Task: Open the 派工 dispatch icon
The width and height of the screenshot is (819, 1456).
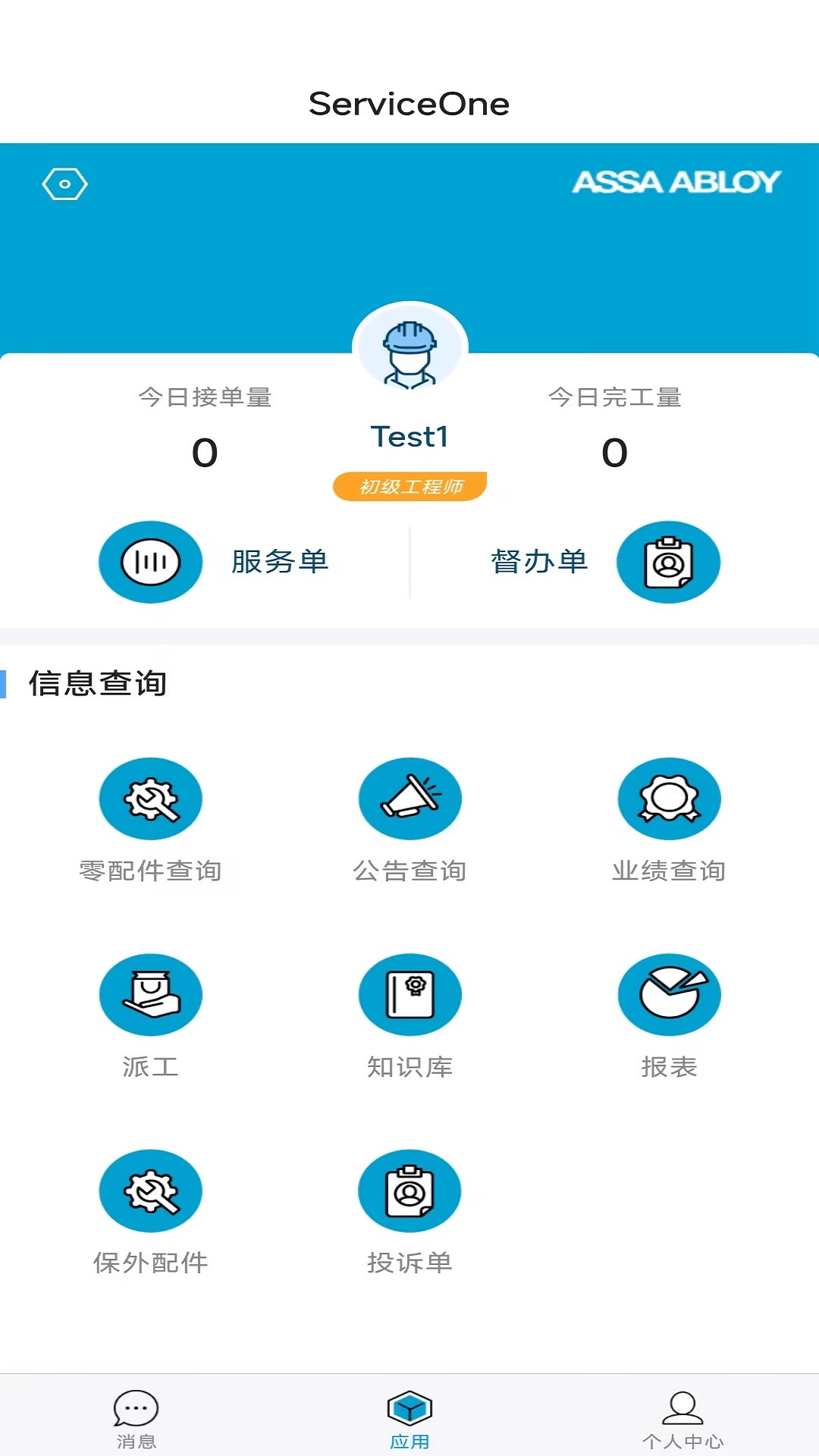Action: coord(150,994)
